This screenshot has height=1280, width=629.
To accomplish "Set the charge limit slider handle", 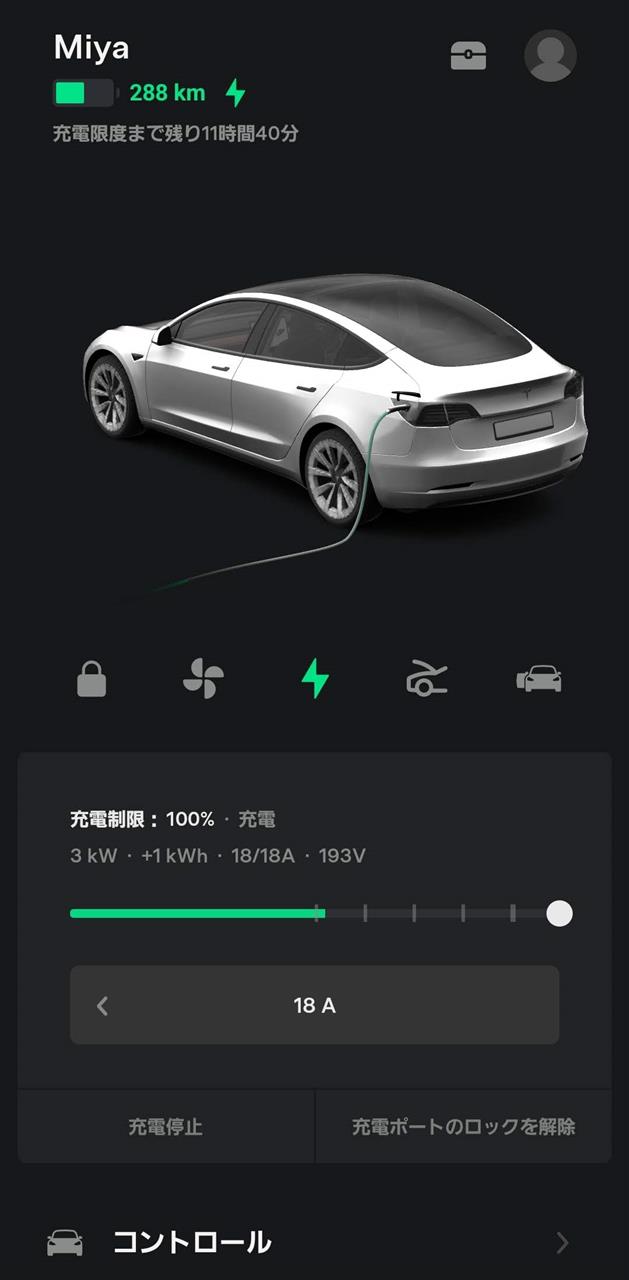I will coord(560,913).
